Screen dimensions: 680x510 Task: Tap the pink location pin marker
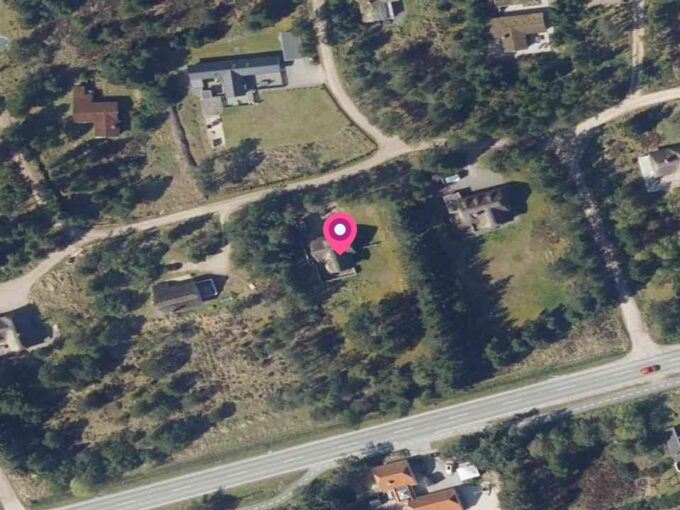tap(340, 232)
